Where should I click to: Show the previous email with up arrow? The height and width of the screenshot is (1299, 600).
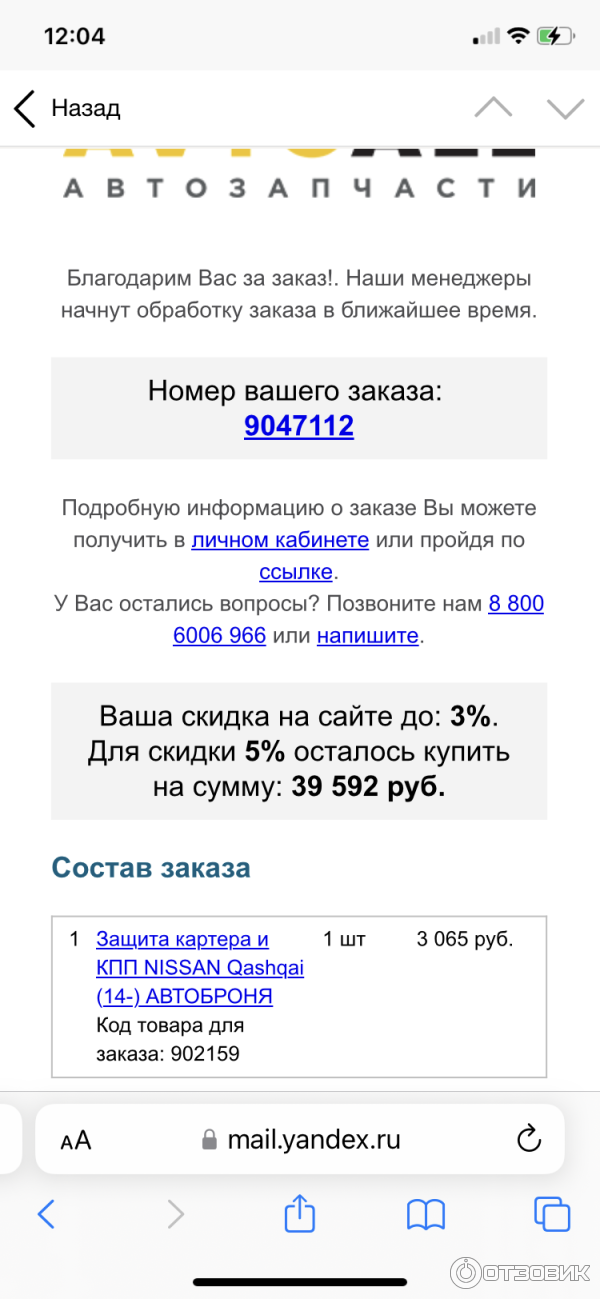493,108
